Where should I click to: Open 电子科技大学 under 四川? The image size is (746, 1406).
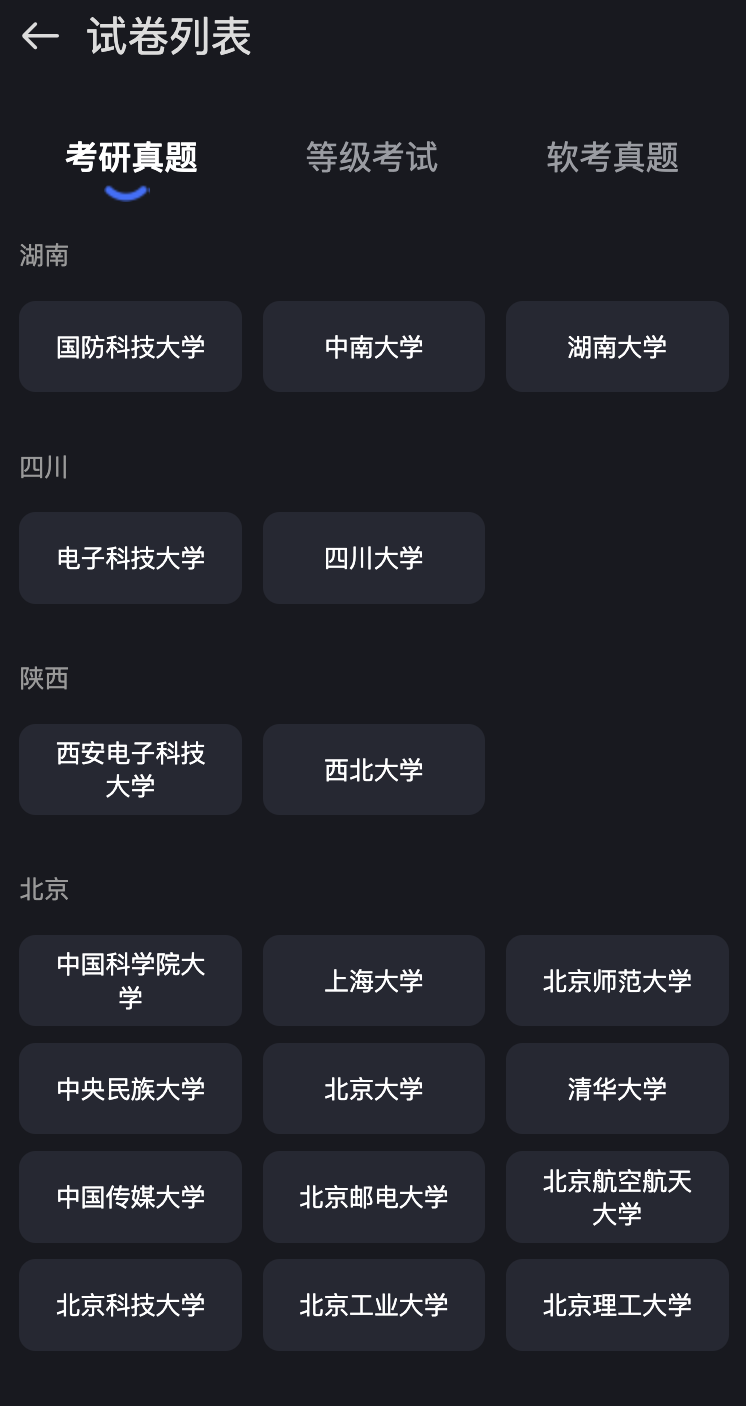(130, 558)
